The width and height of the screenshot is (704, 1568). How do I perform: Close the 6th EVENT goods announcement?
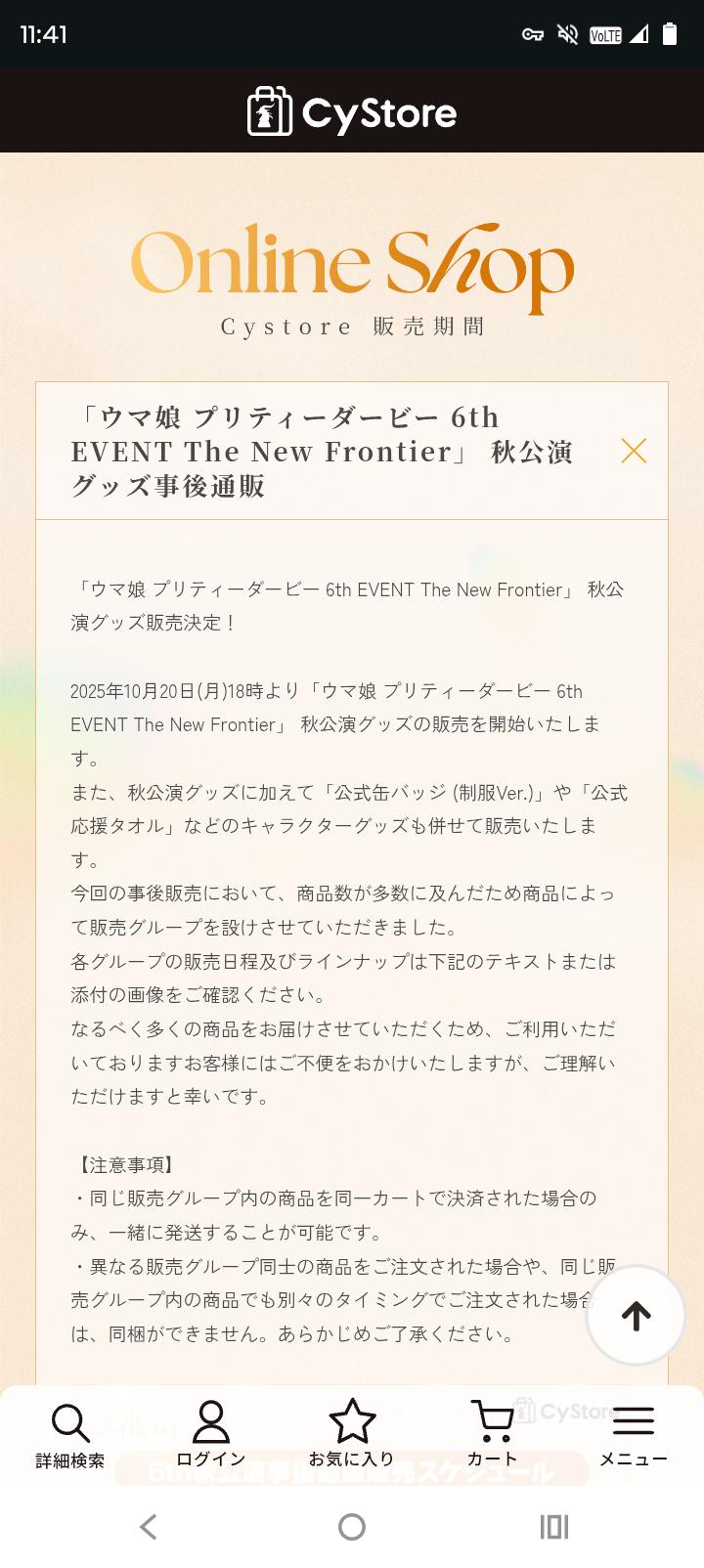(x=634, y=451)
